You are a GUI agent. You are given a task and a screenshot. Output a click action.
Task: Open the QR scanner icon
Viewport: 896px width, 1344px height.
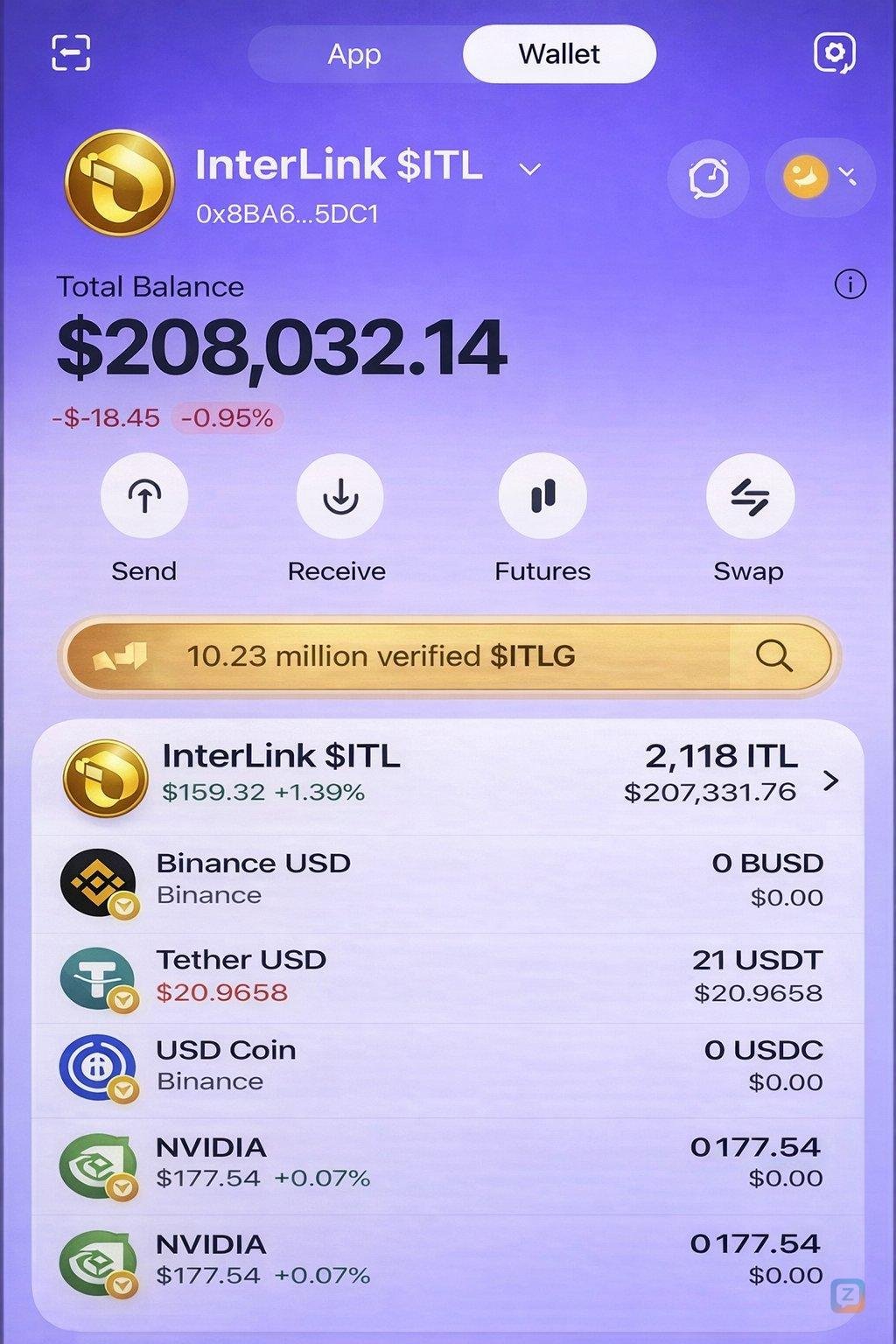(70, 53)
